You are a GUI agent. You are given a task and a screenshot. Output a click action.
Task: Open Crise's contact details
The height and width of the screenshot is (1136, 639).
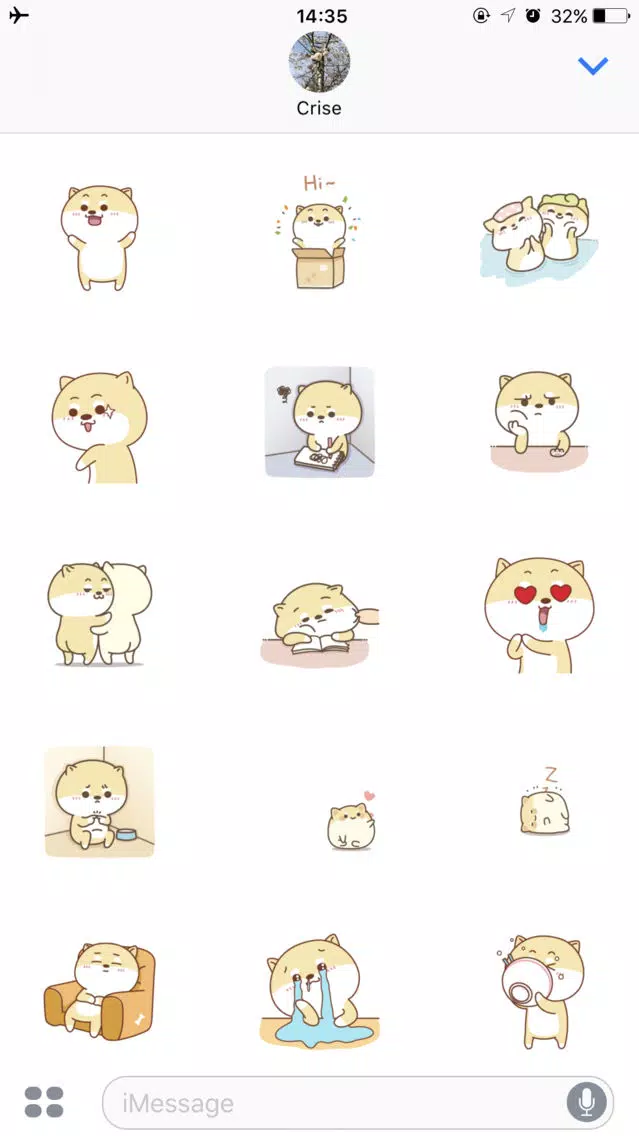(x=319, y=73)
